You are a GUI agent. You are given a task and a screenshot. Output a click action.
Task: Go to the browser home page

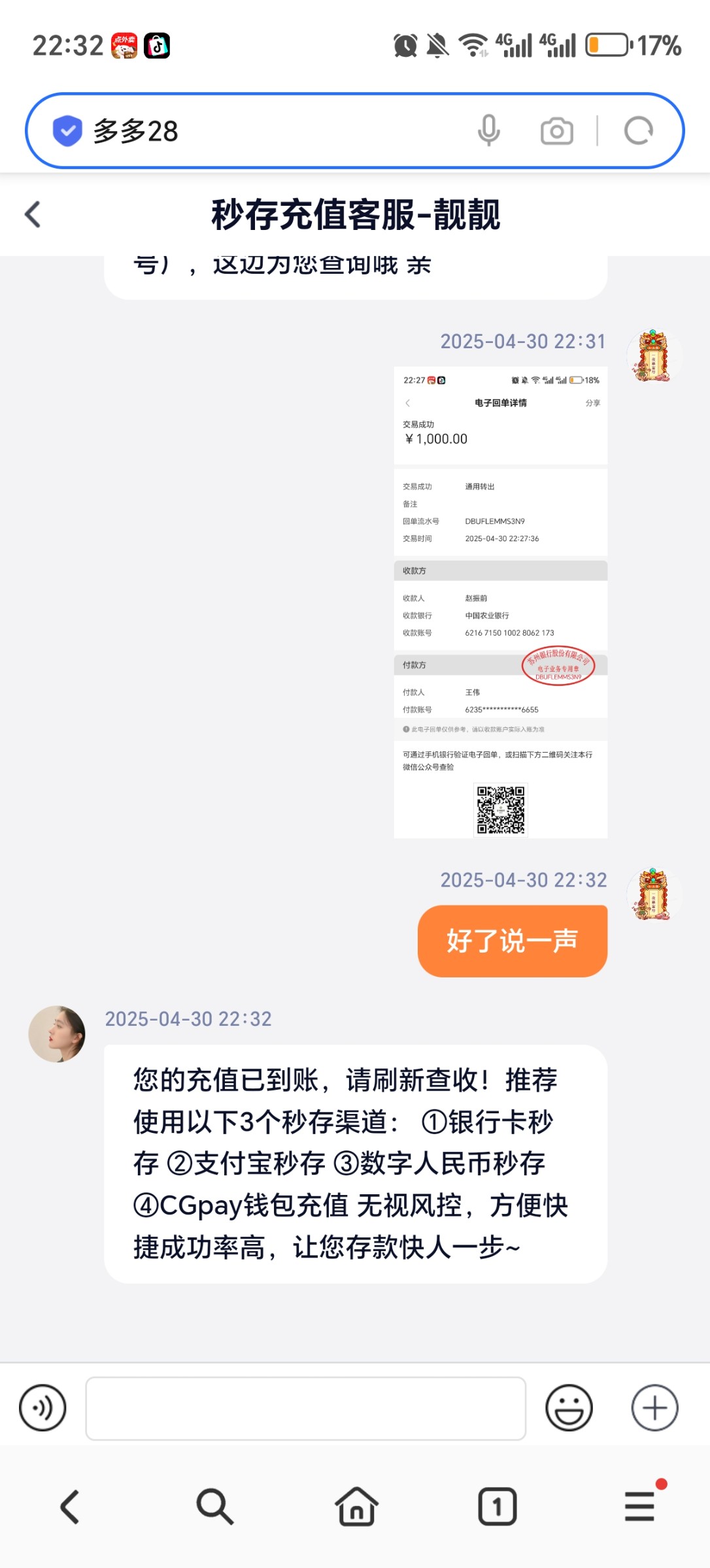click(x=356, y=1507)
